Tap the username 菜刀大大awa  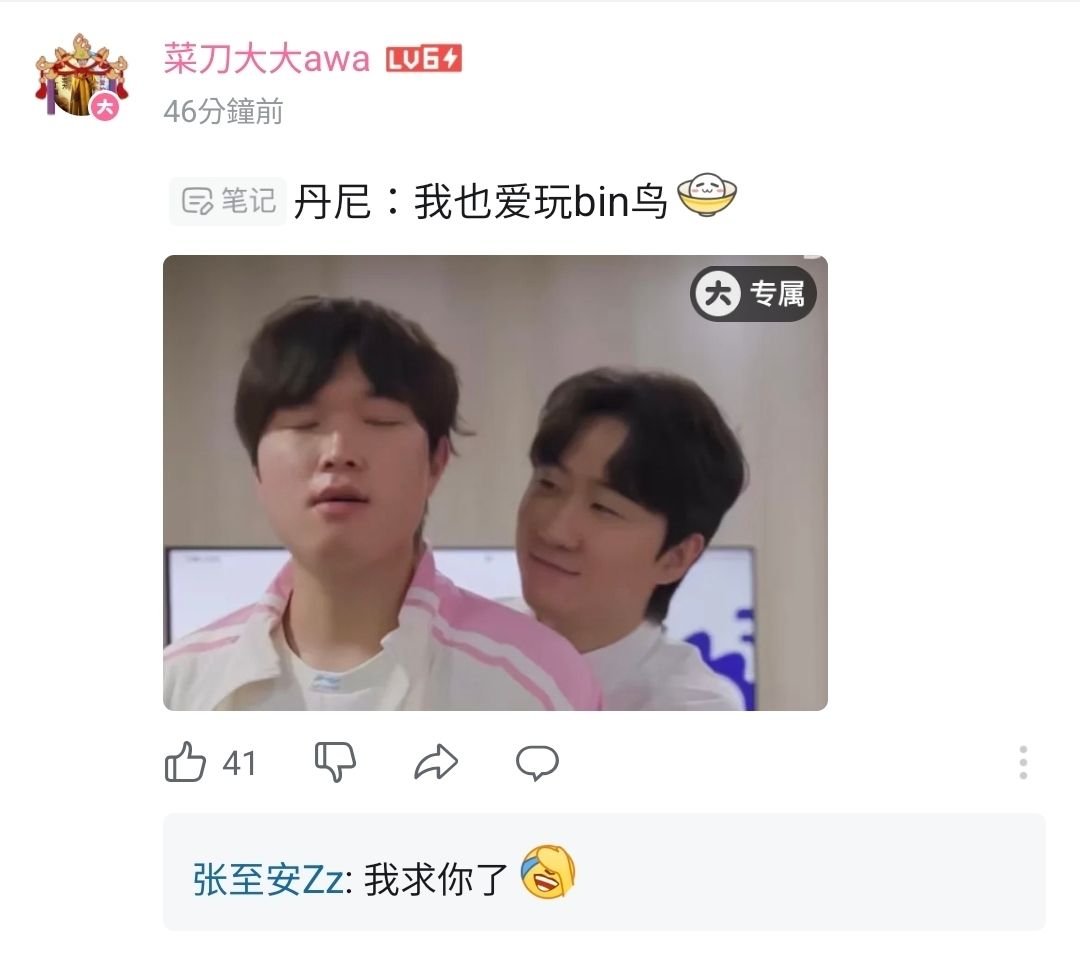(267, 59)
